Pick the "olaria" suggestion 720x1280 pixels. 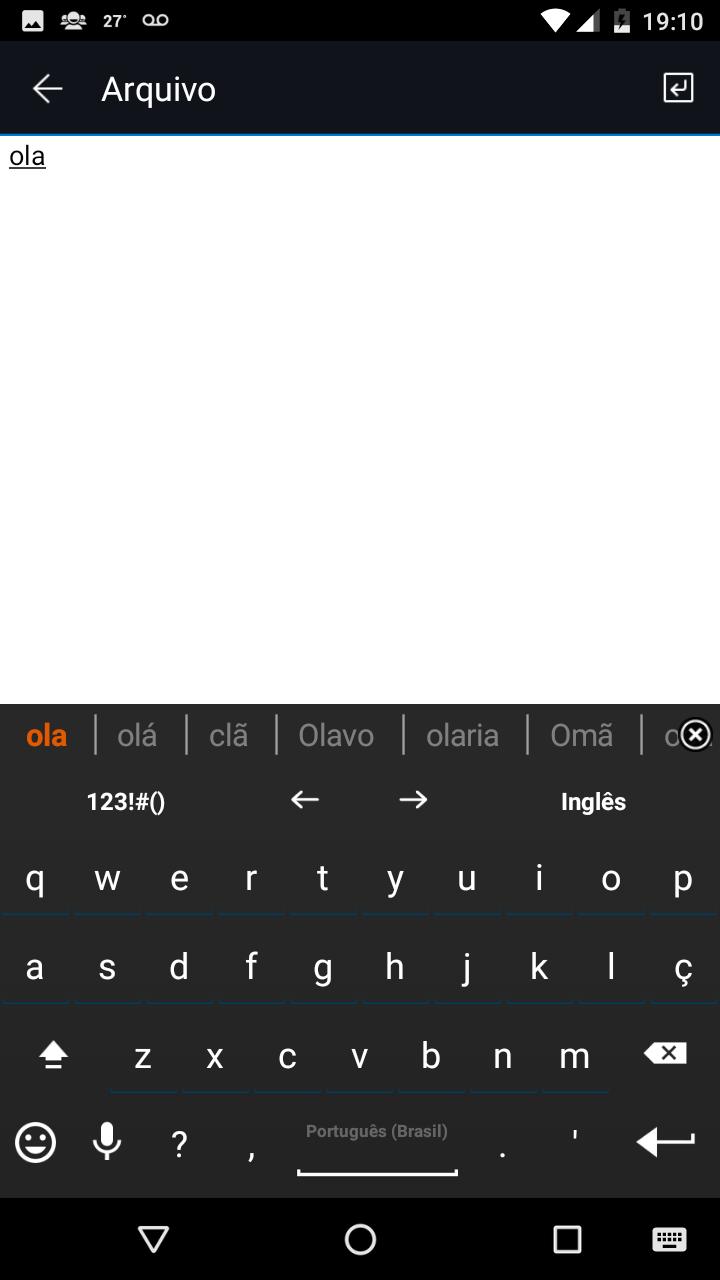tap(462, 735)
